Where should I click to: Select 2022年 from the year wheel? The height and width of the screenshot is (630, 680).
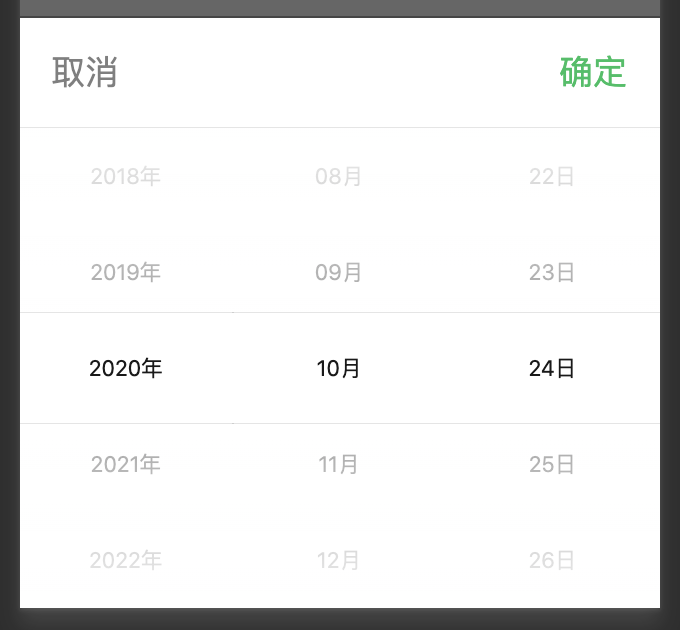[x=126, y=560]
